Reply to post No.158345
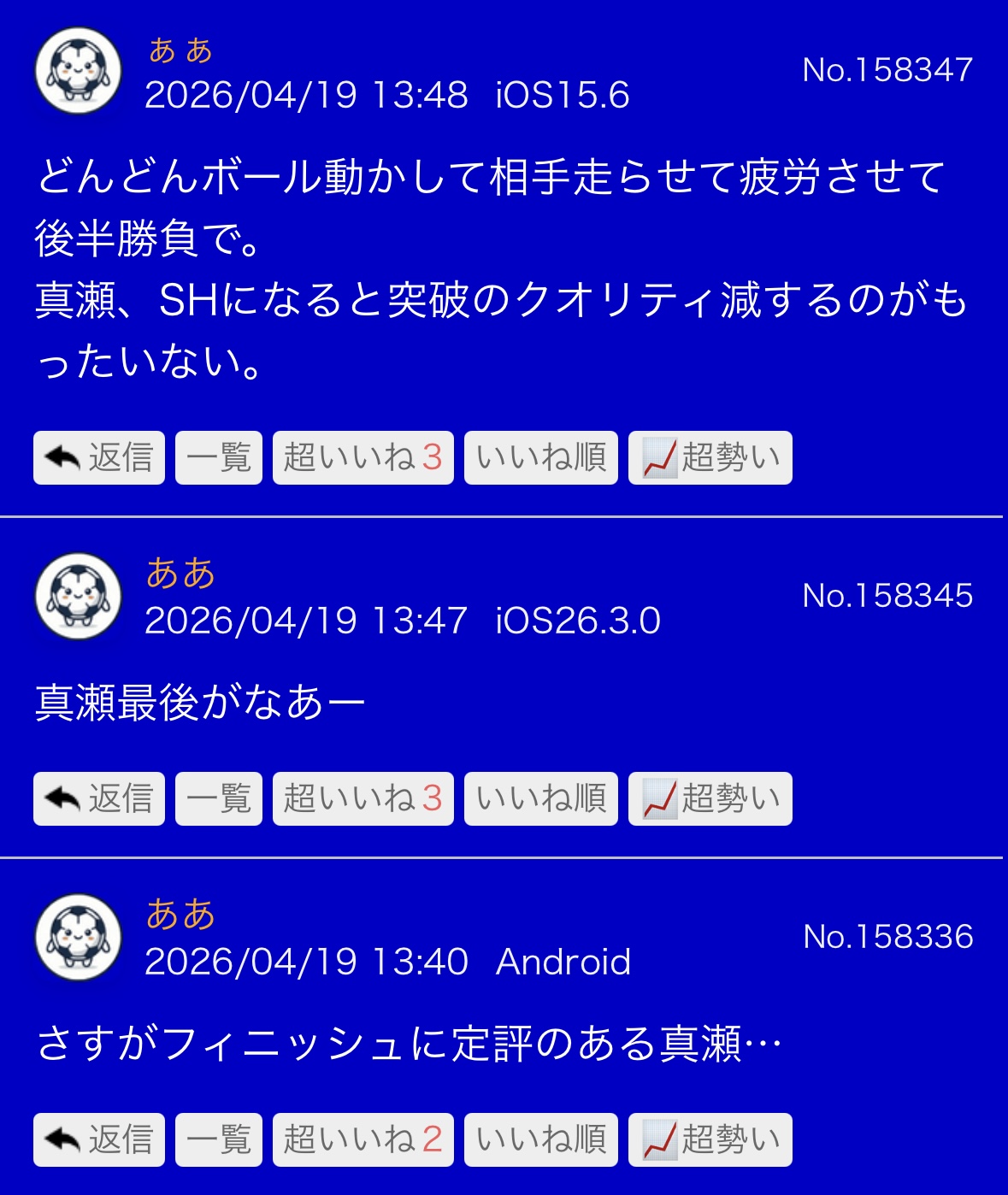Image resolution: width=1008 pixels, height=1195 pixels. pos(99,798)
